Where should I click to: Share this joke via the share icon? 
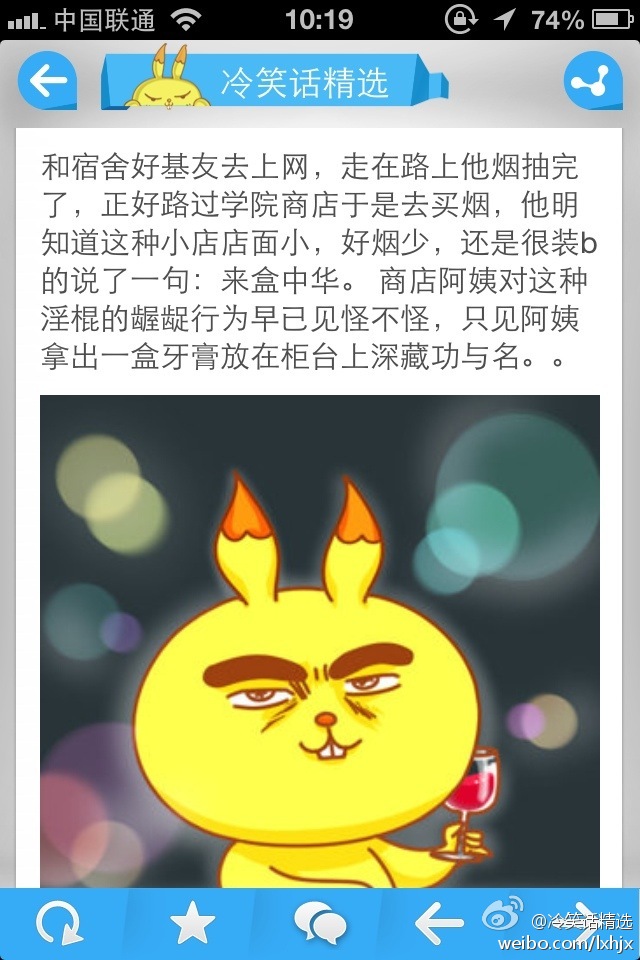click(593, 81)
